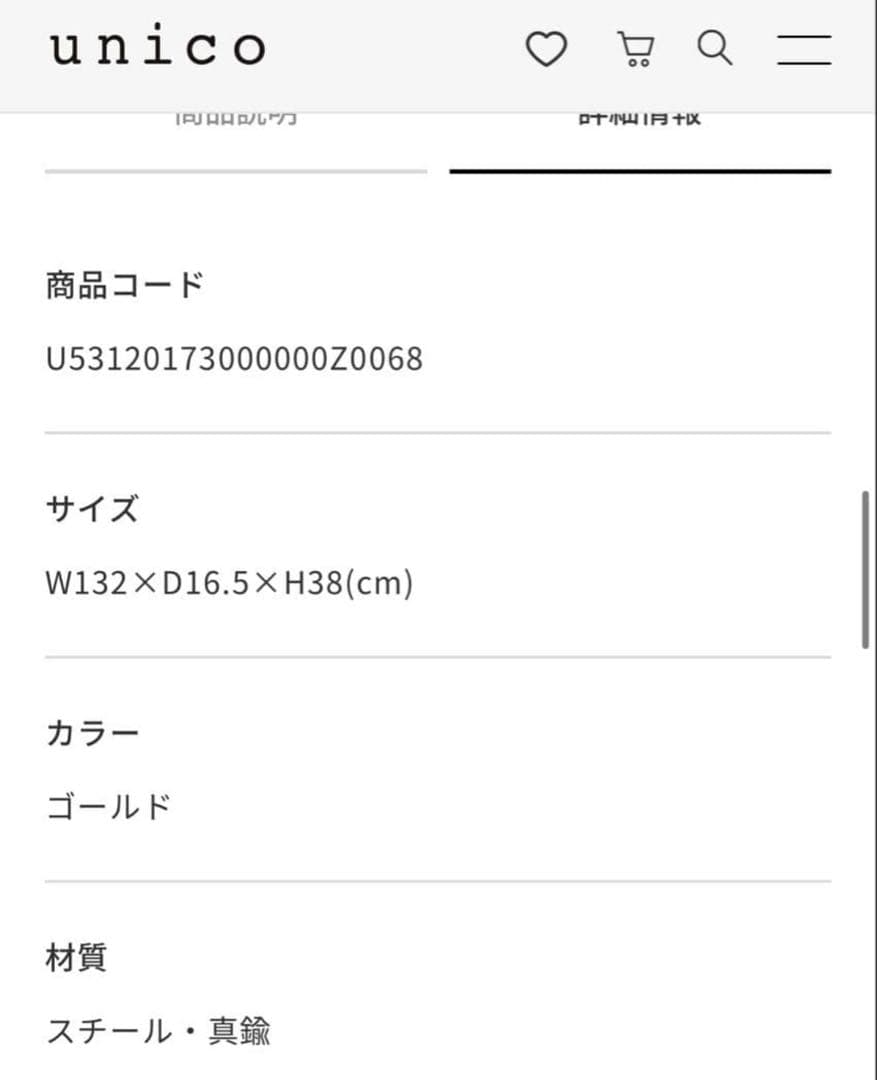Tap the heart icon to save this item

pos(547,48)
